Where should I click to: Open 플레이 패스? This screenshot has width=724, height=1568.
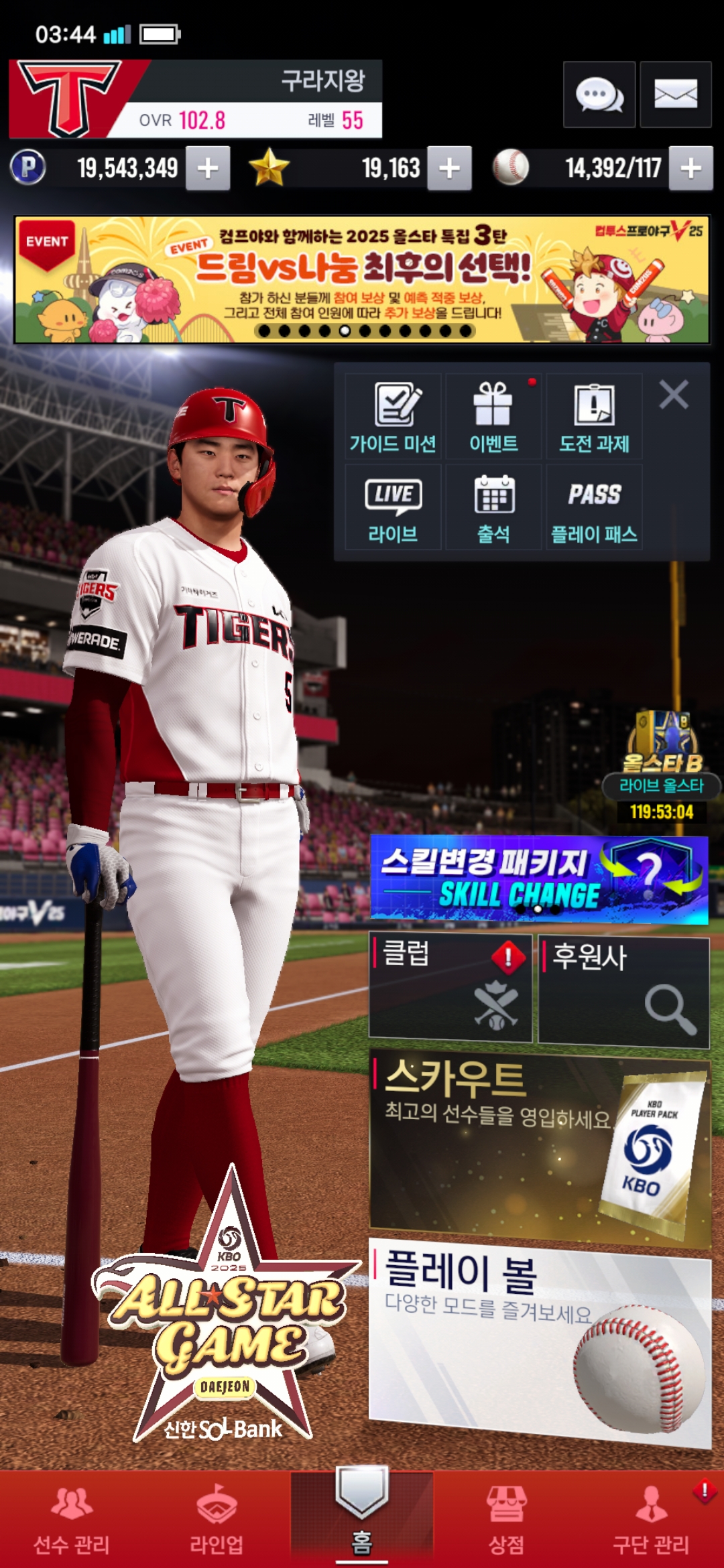pos(594,507)
